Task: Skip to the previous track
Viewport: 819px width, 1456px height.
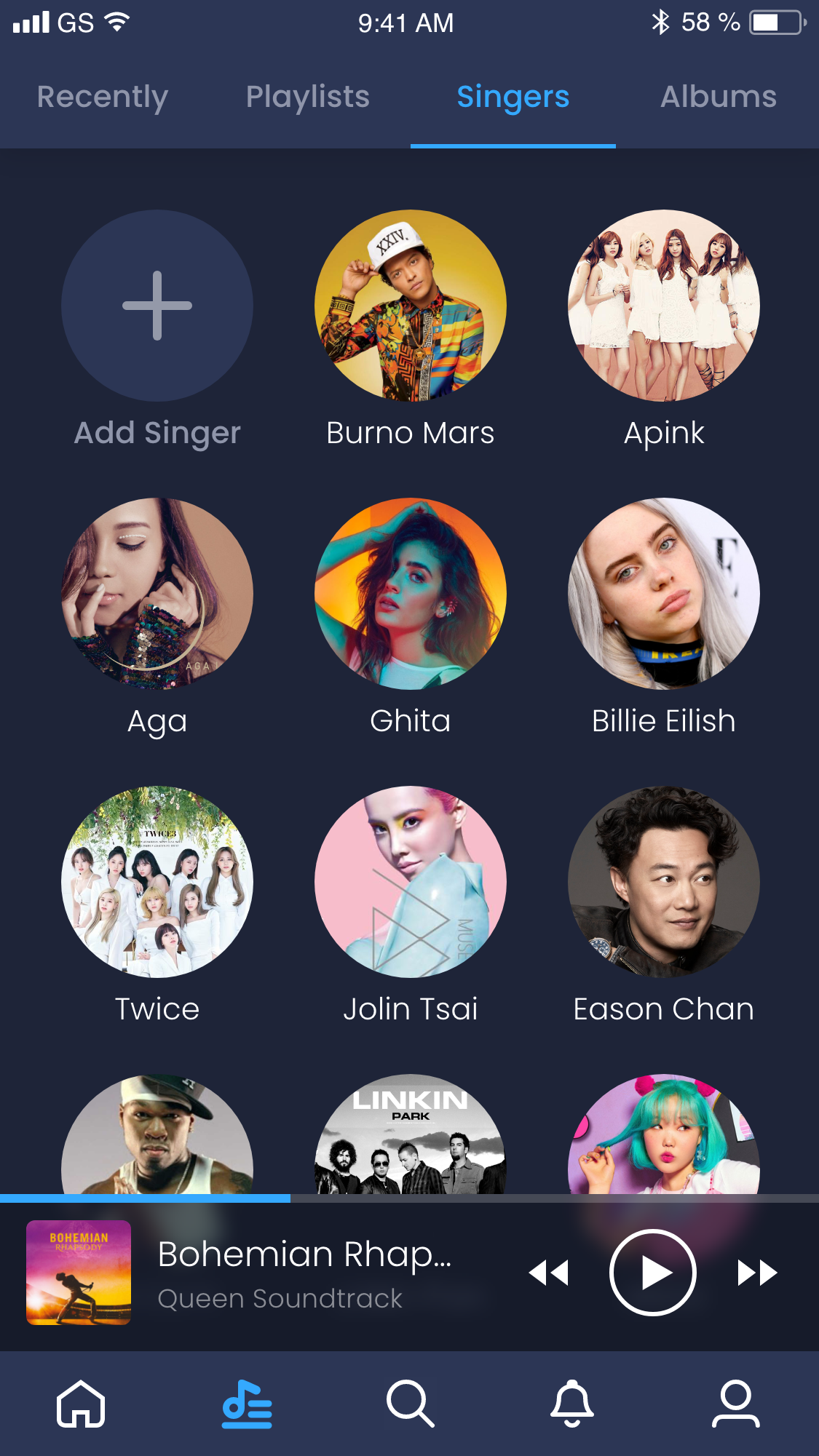Action: click(x=549, y=1273)
